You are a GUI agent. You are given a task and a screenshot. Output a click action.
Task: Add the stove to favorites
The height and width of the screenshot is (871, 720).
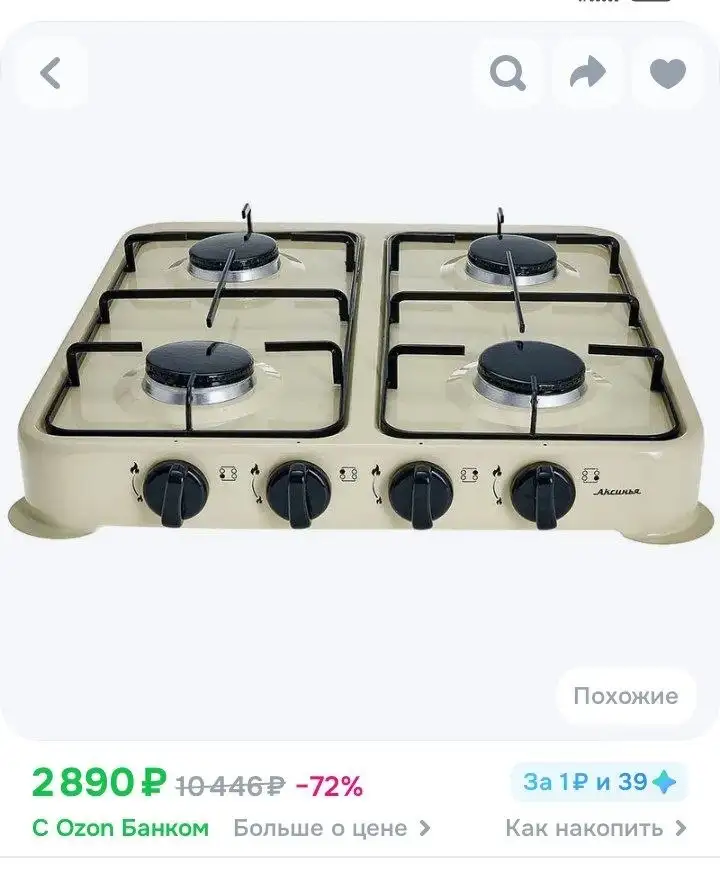click(x=667, y=73)
